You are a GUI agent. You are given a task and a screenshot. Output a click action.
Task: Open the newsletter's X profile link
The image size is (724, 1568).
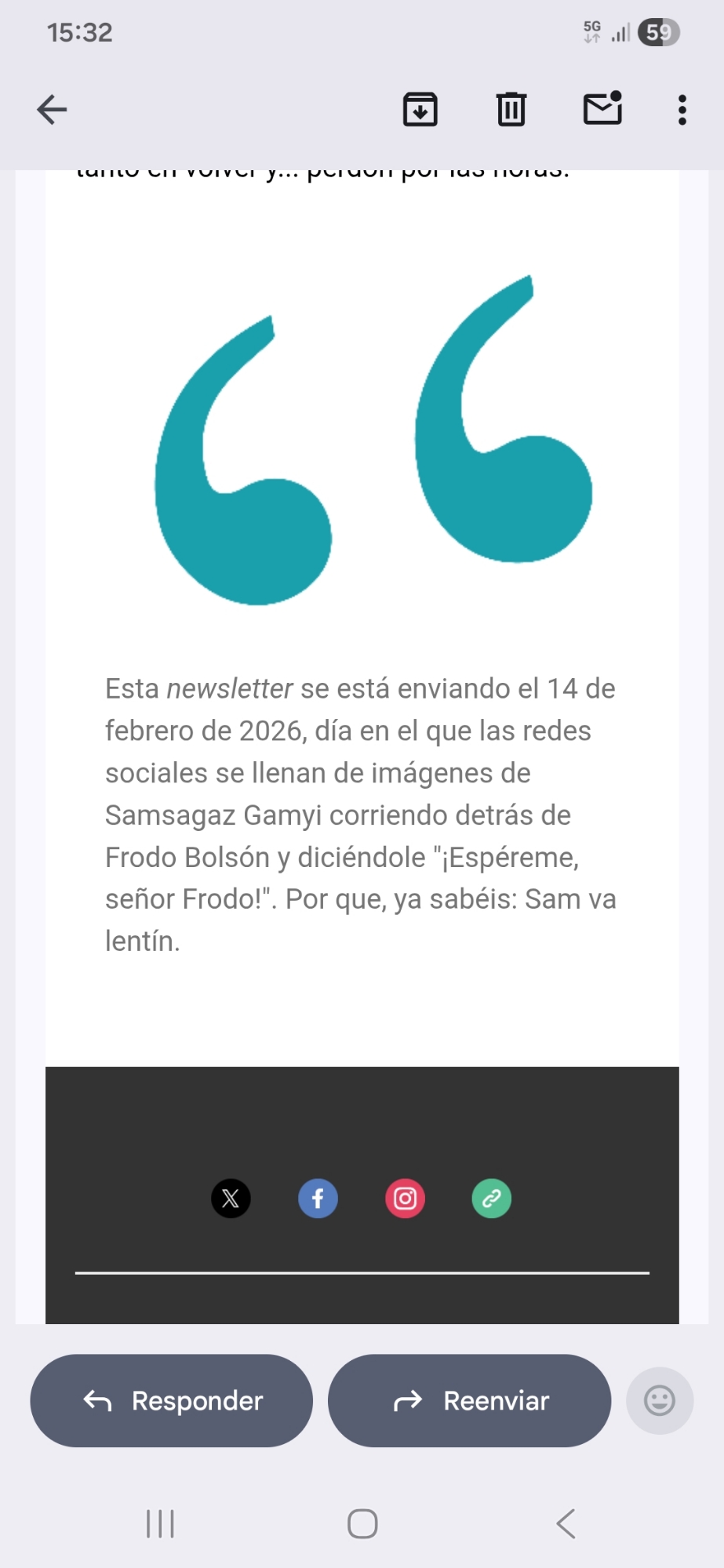[231, 1198]
